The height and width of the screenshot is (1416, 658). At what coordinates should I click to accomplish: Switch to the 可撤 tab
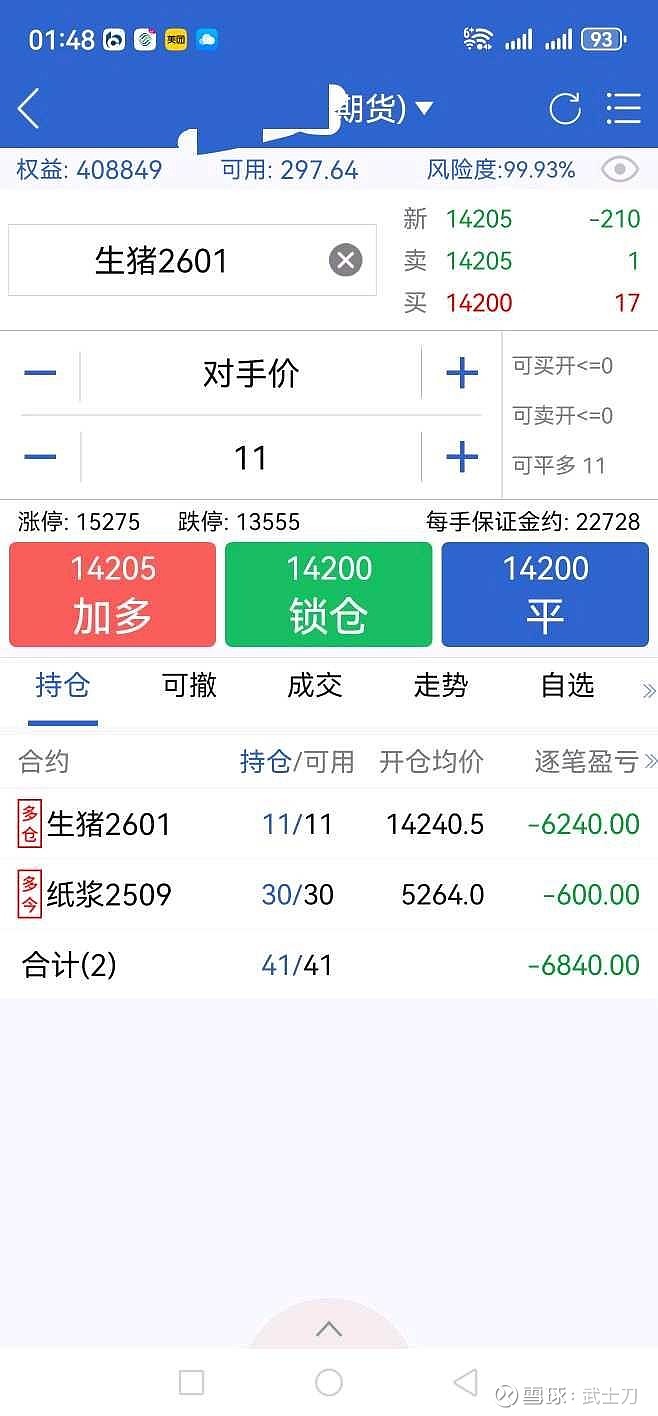coord(189,685)
